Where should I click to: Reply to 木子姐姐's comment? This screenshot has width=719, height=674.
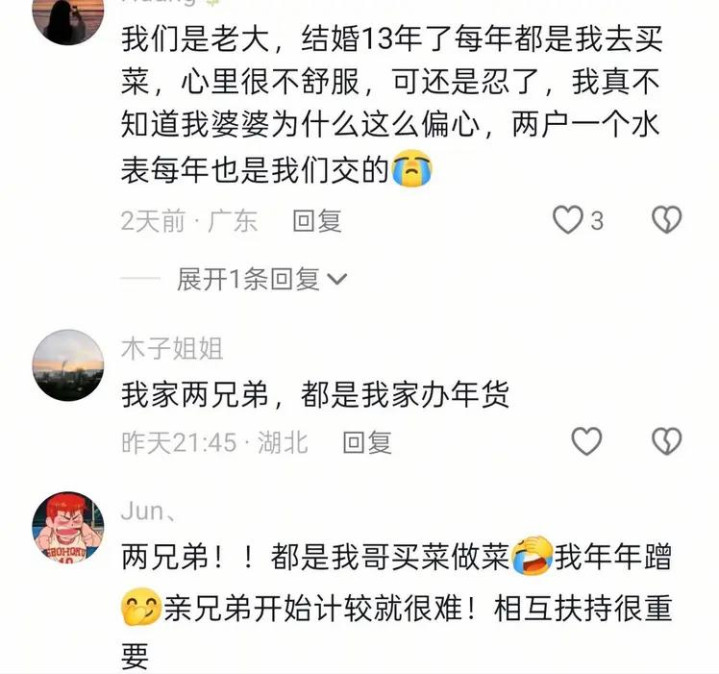tap(367, 441)
